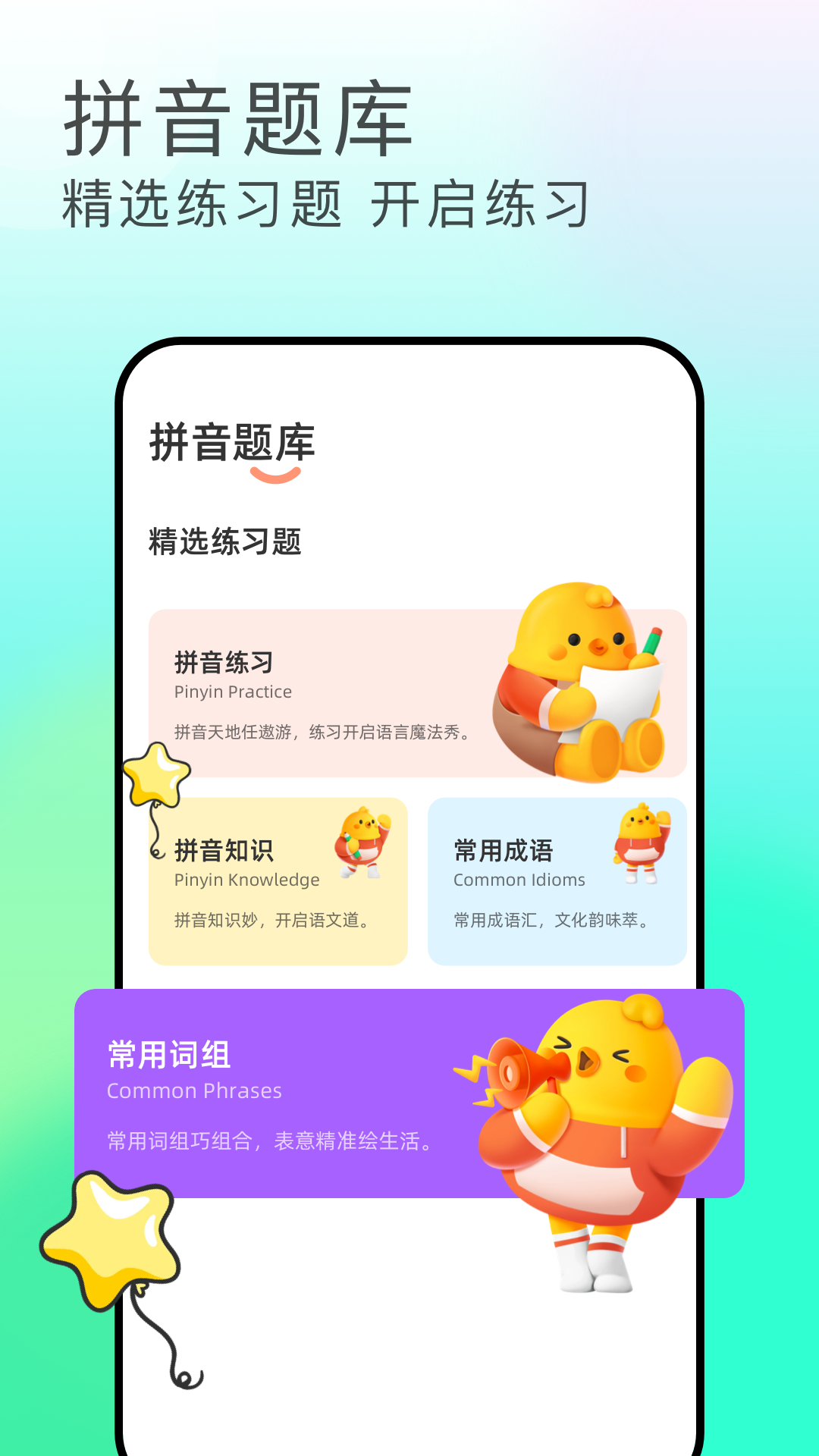Tap the description text under 拼音练习
The width and height of the screenshot is (819, 1456).
[322, 733]
